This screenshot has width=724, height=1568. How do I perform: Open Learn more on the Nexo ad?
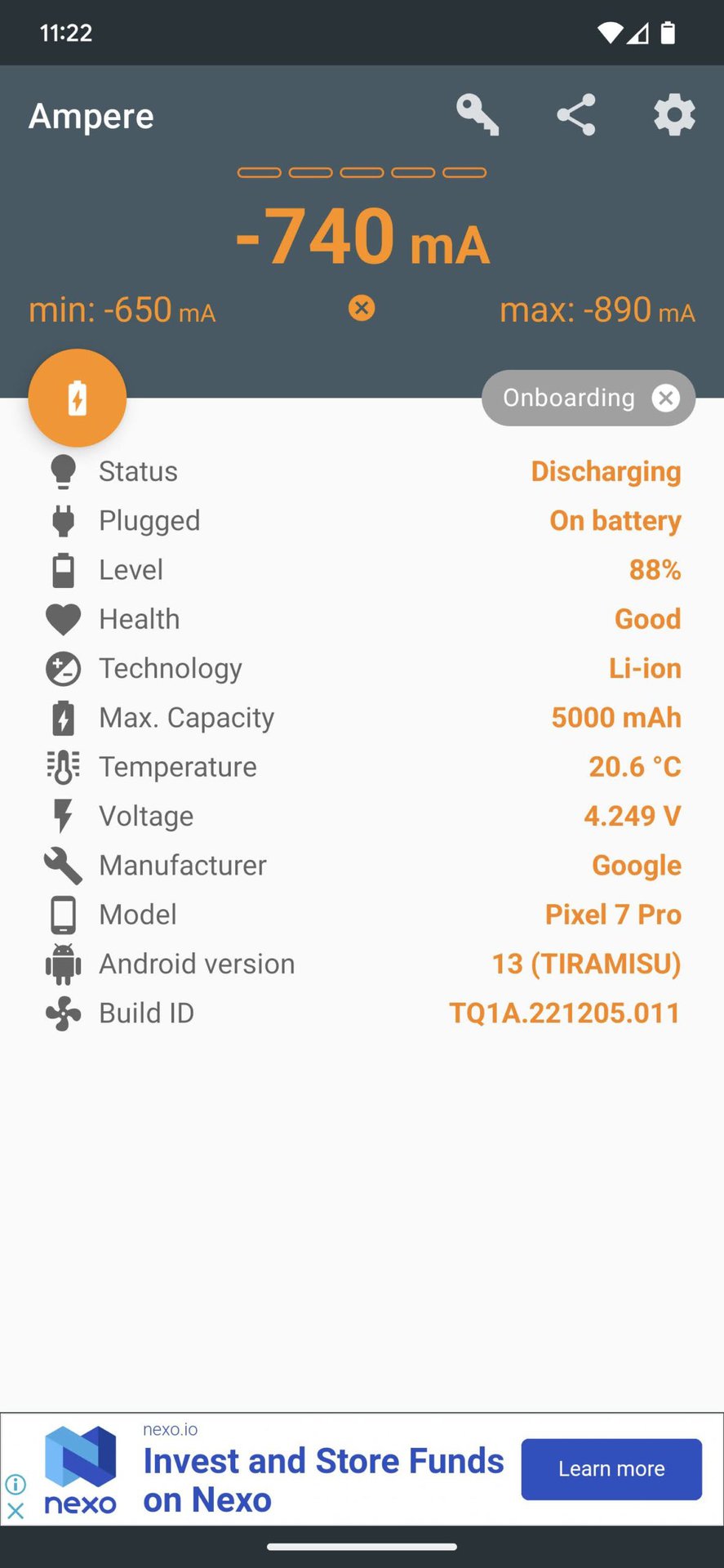[611, 1469]
